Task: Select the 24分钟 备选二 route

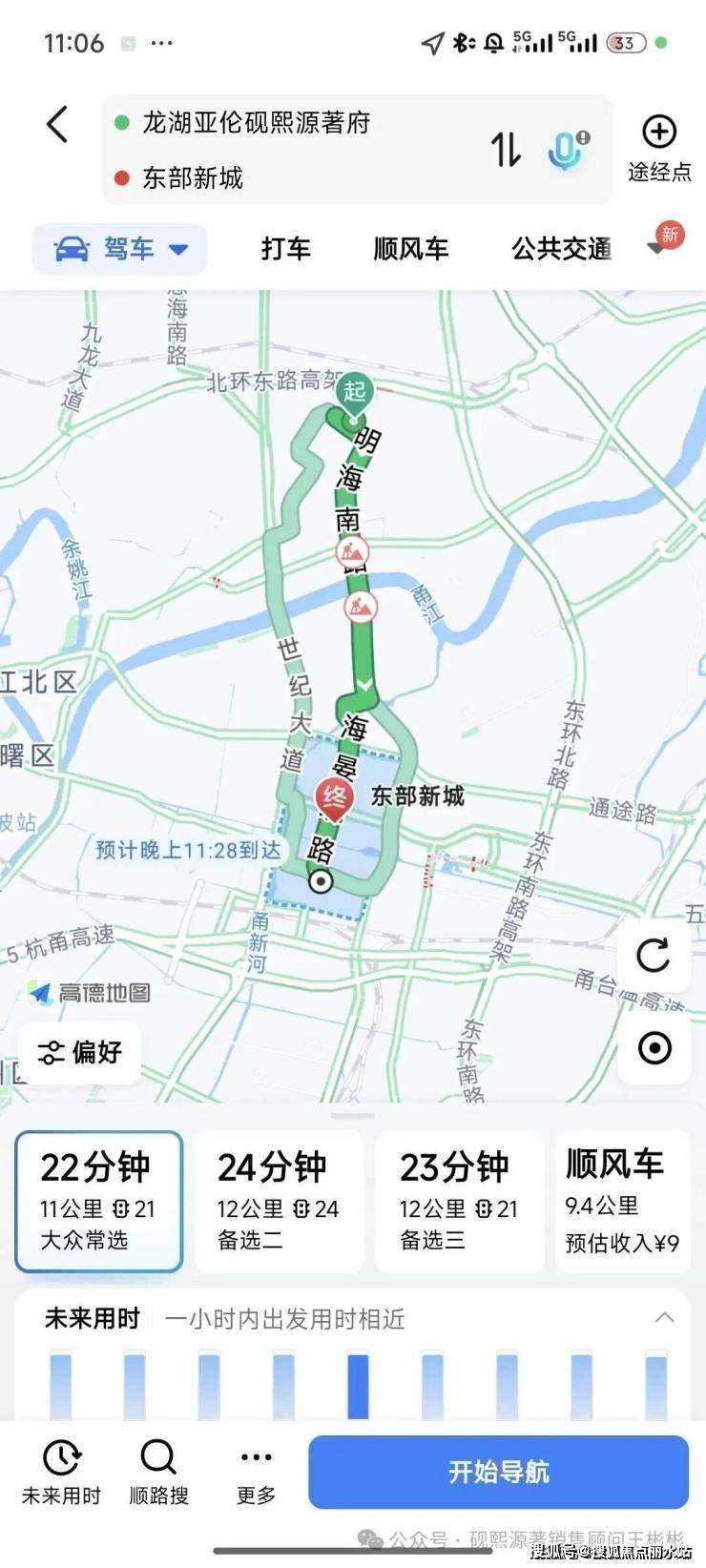Action: click(279, 1201)
